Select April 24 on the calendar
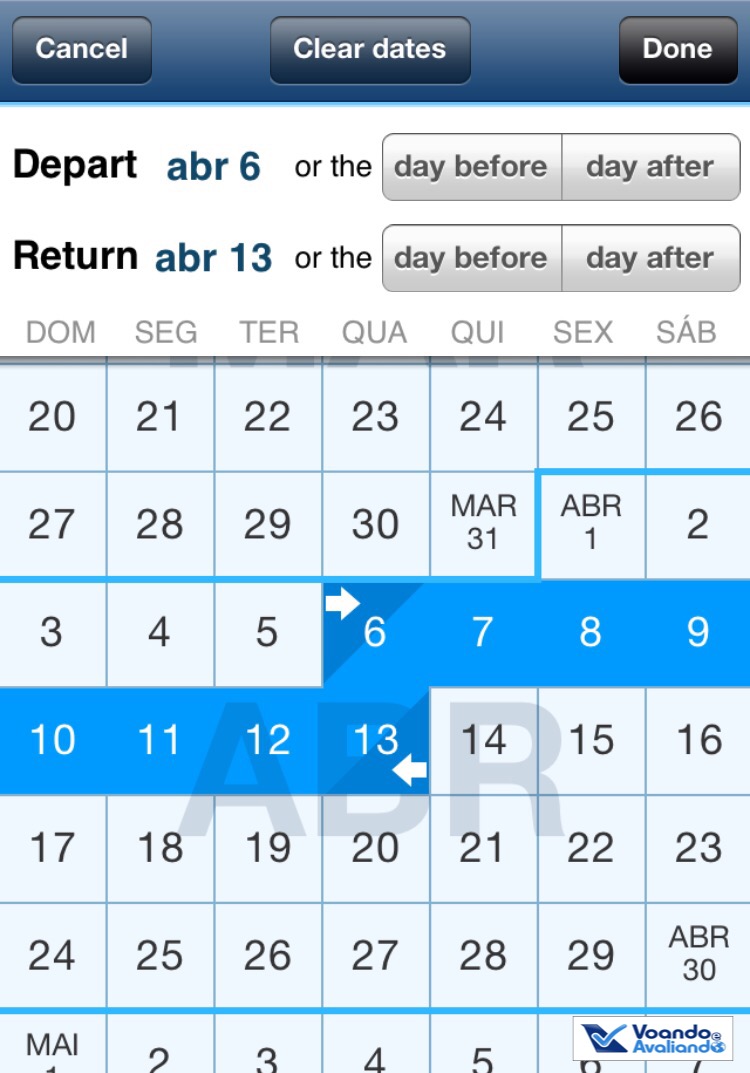This screenshot has height=1073, width=750. pos(52,957)
